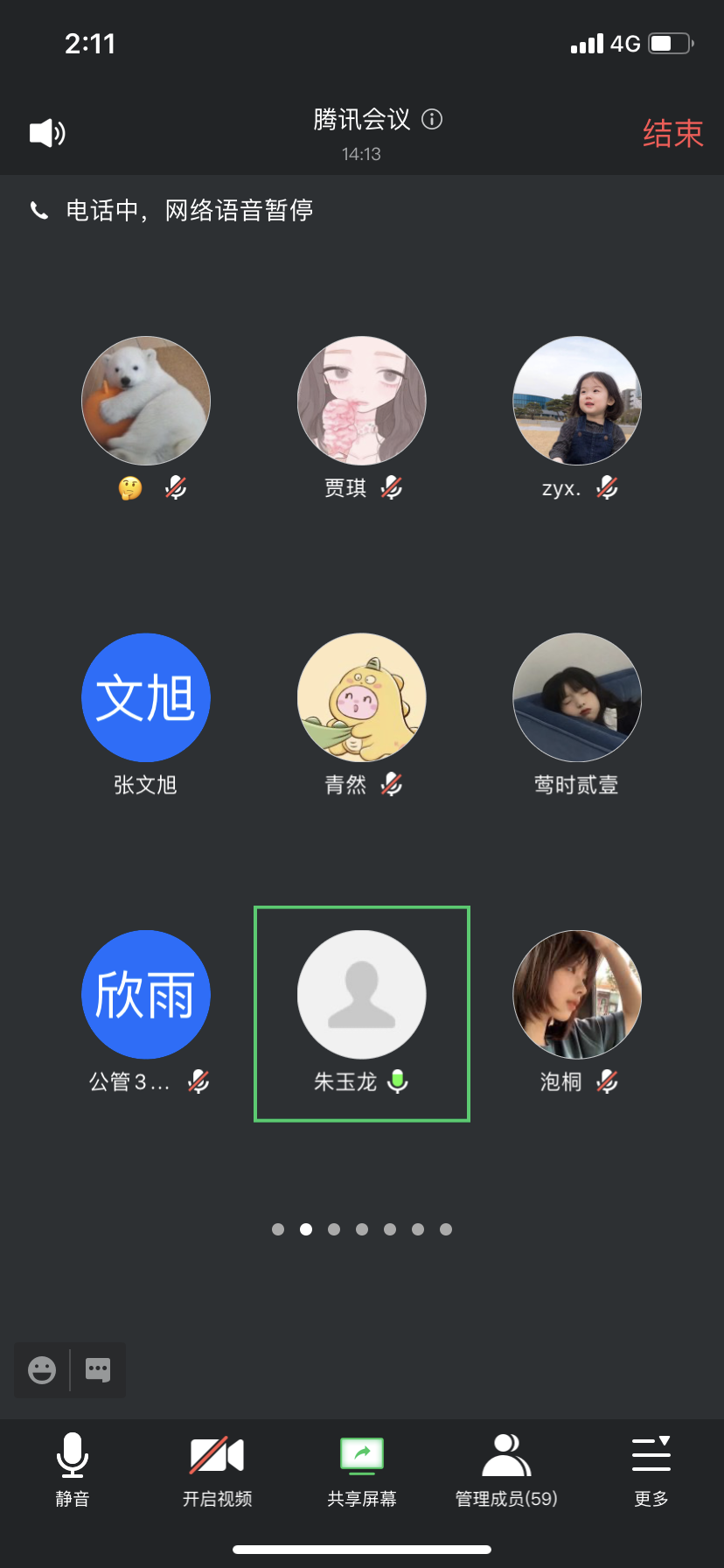Turn on camera with 开启视频
Image resolution: width=724 pixels, height=1568 pixels.
[217, 1469]
